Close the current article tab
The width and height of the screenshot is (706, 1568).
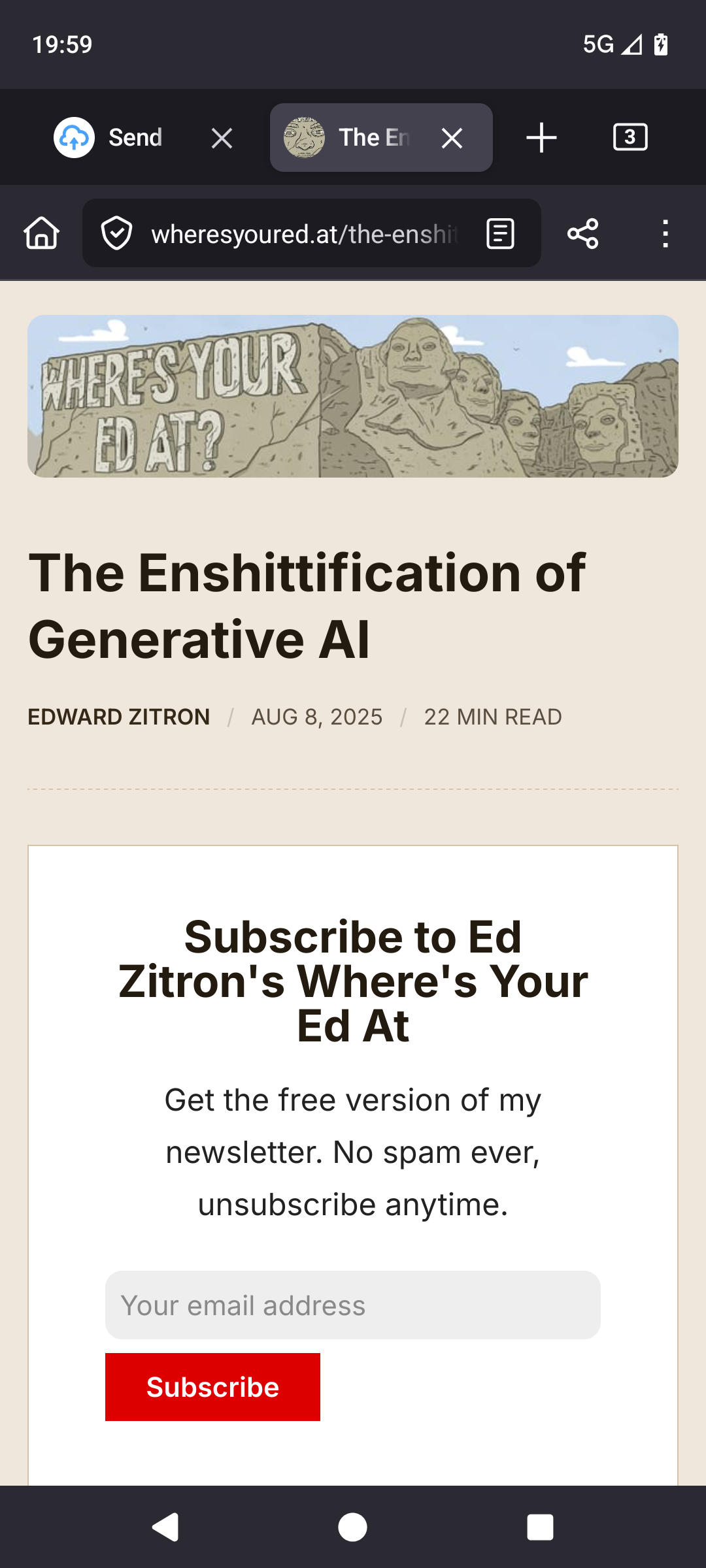point(452,138)
